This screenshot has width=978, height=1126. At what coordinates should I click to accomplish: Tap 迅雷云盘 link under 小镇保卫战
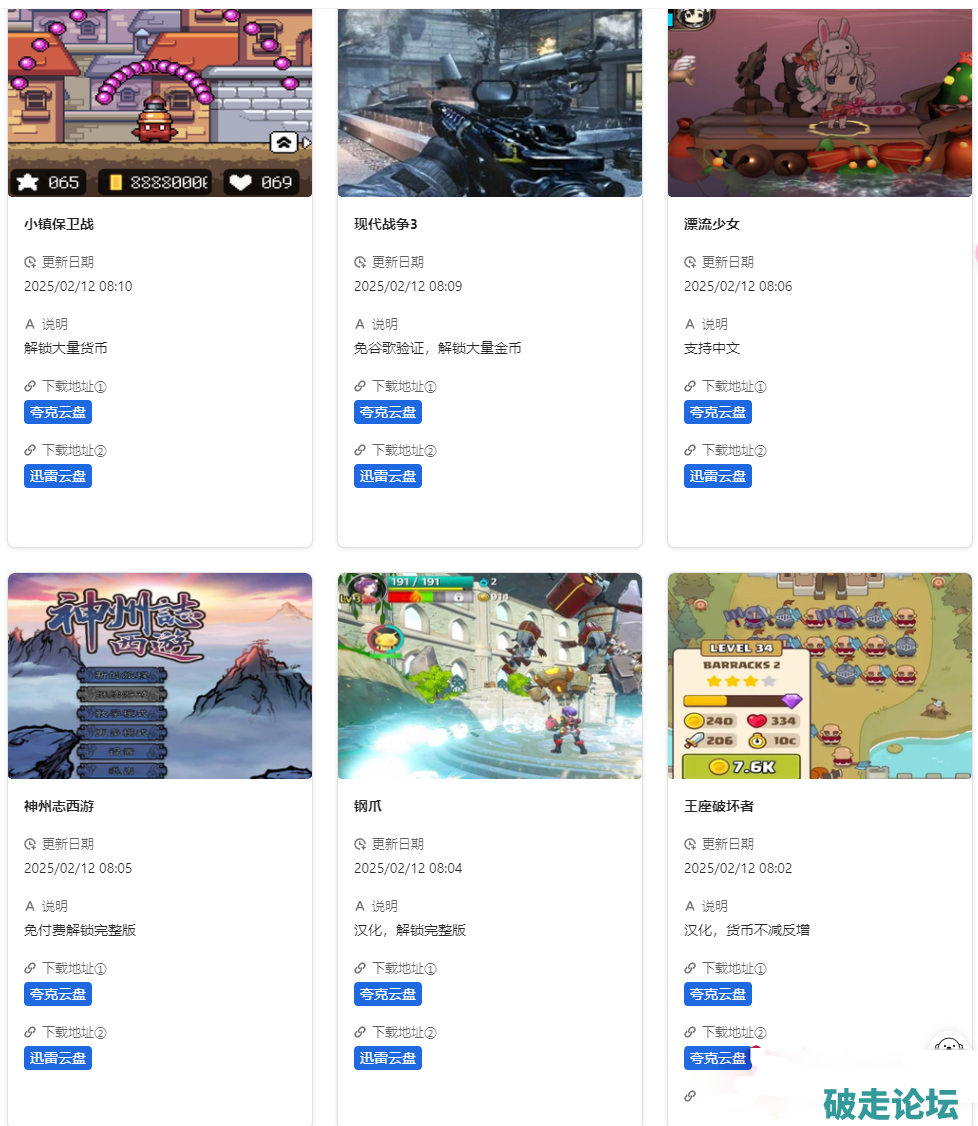coord(58,476)
